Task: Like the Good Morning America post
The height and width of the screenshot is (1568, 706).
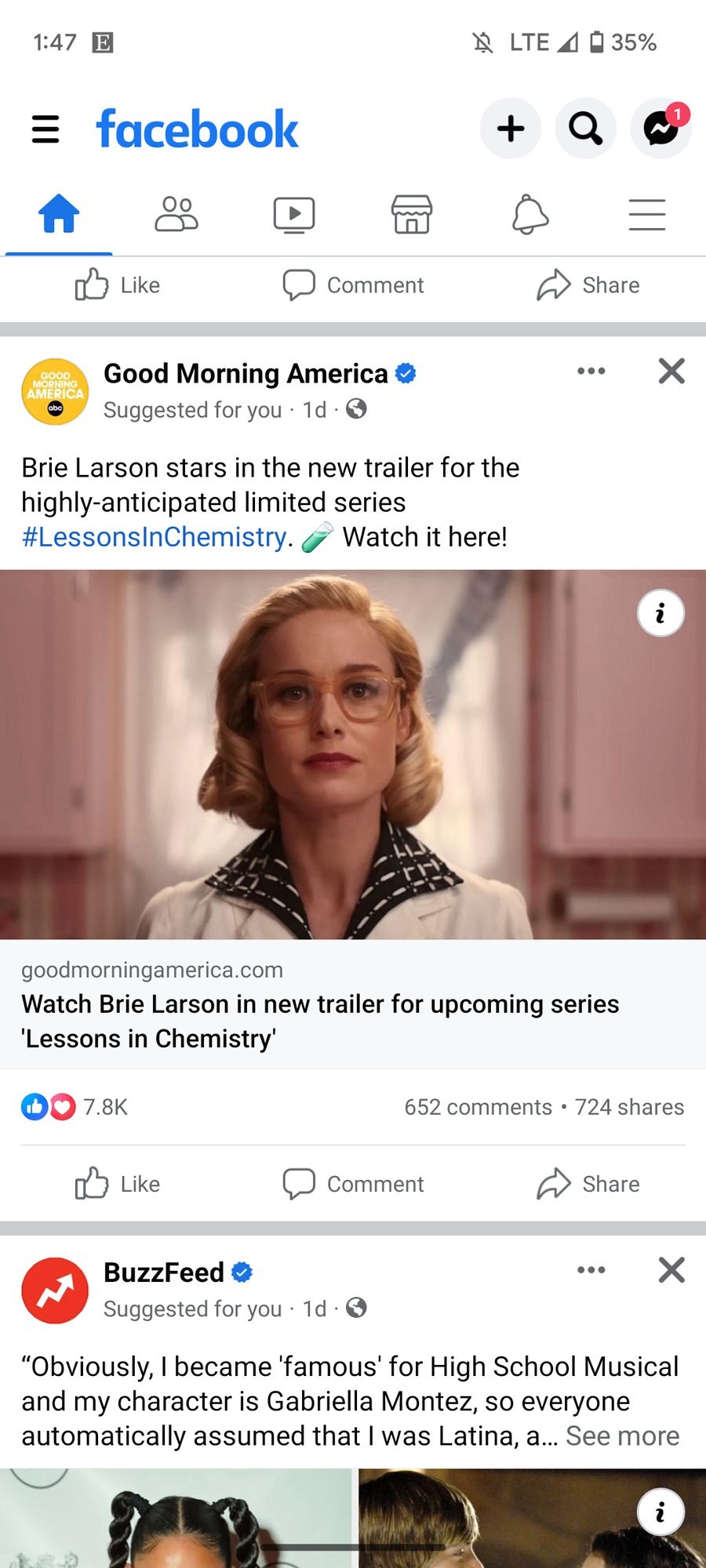Action: [x=118, y=1184]
